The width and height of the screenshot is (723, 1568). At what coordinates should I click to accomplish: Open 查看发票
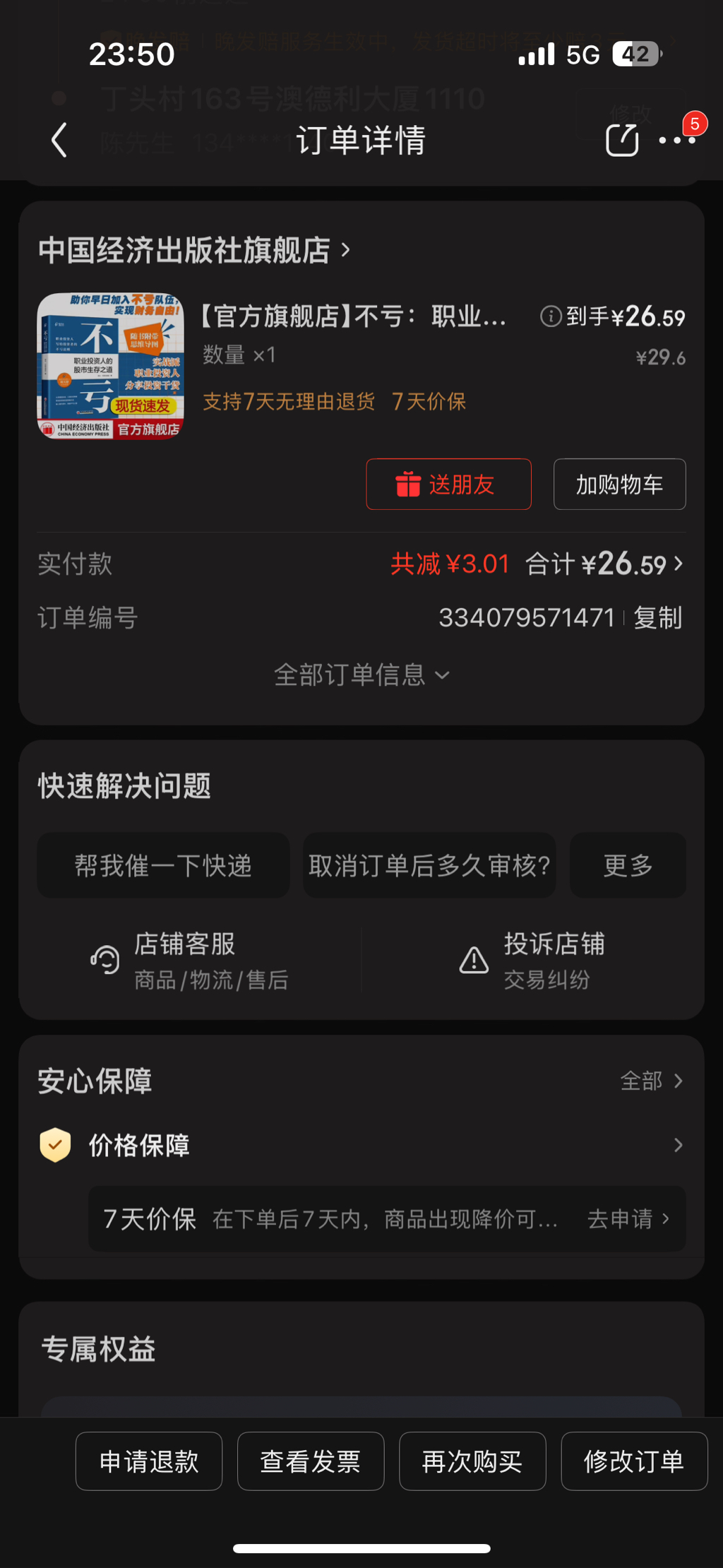click(311, 1461)
